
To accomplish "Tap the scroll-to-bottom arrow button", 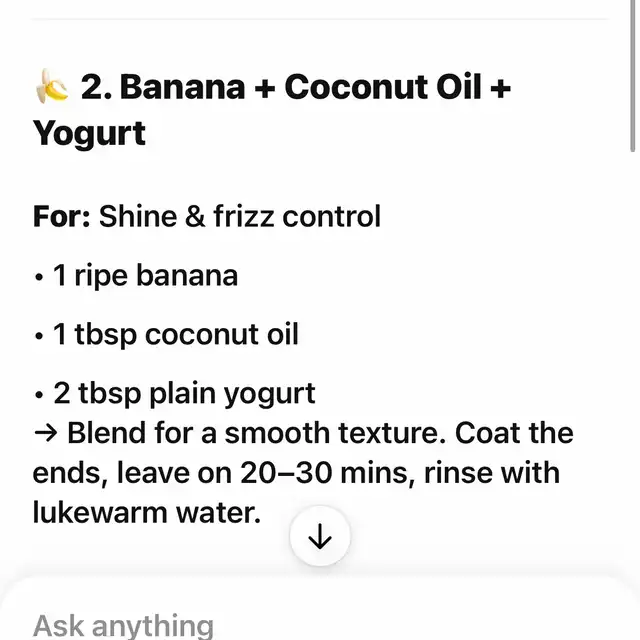I will click(x=320, y=538).
